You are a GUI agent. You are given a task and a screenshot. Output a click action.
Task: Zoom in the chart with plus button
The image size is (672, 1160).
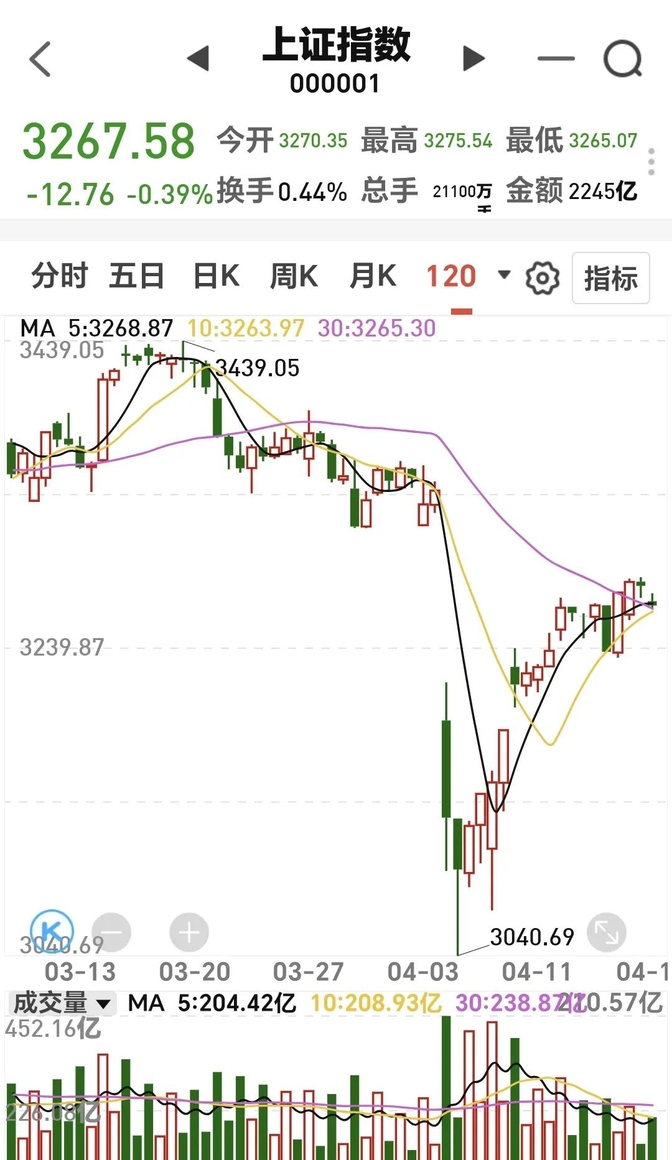[x=189, y=932]
